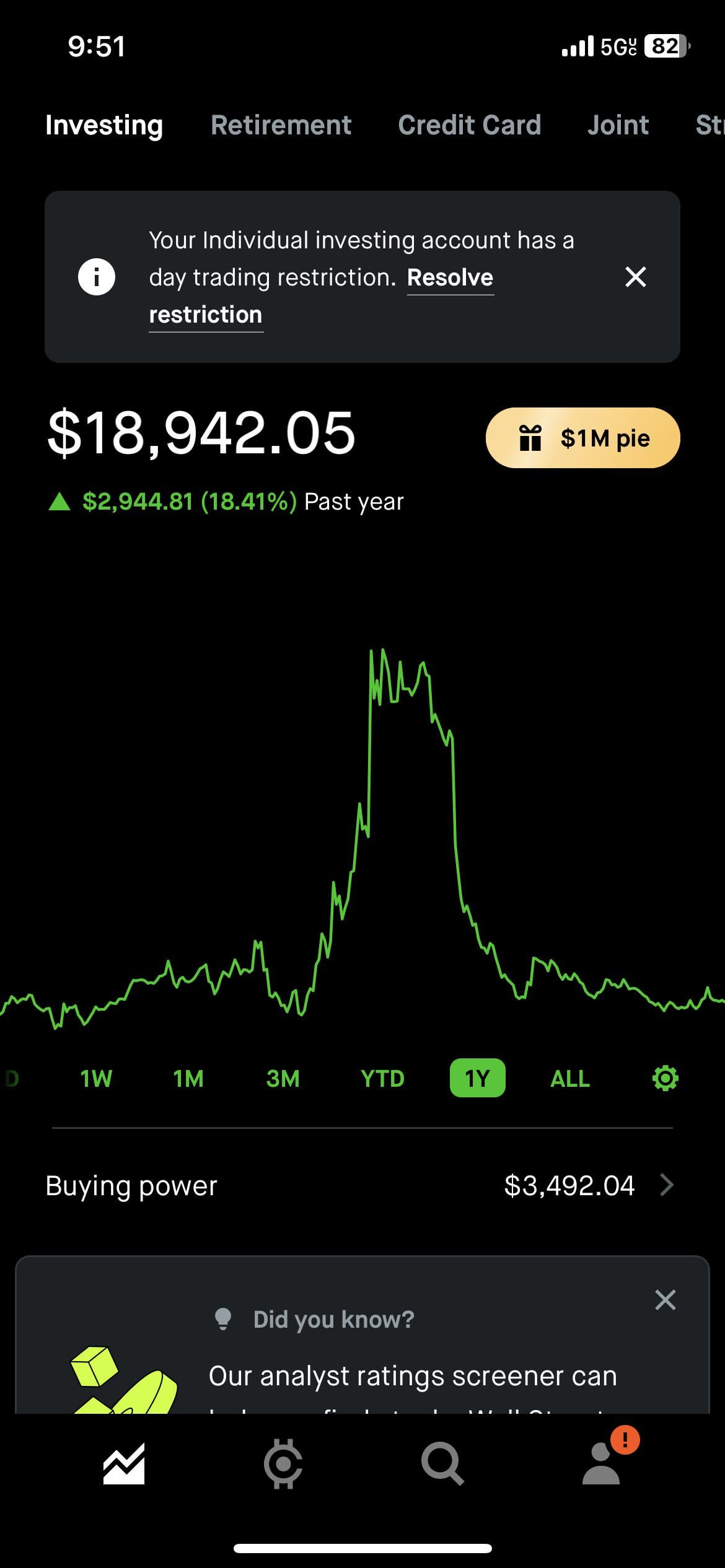The height and width of the screenshot is (1568, 725).
Task: Go to the investing chart home tab
Action: tap(124, 1464)
